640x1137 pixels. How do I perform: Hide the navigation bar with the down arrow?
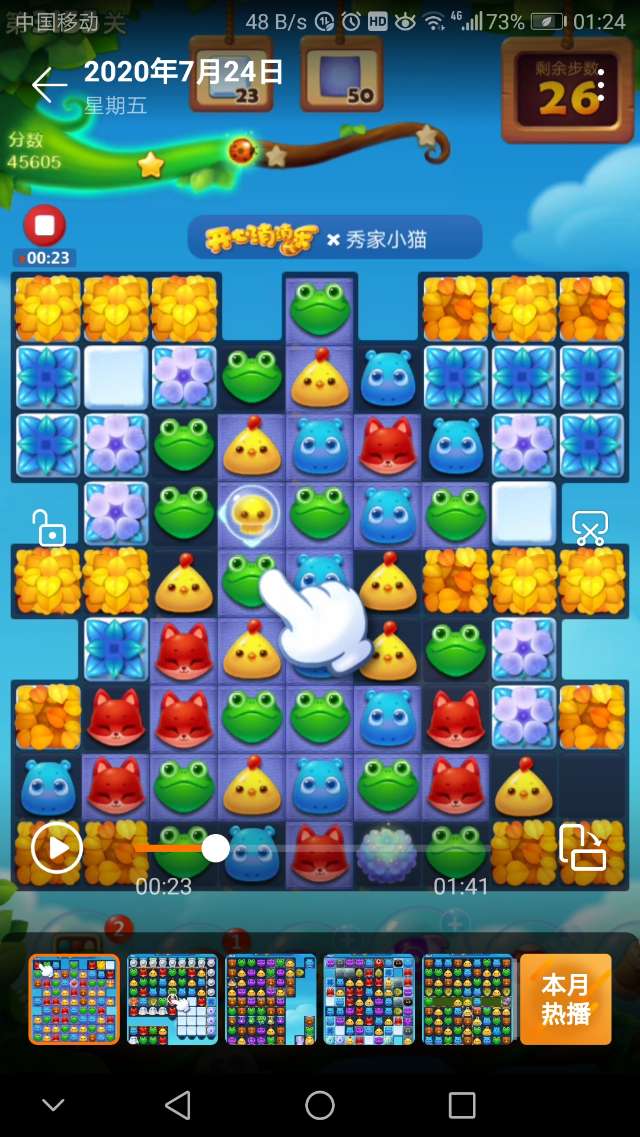tap(53, 1104)
